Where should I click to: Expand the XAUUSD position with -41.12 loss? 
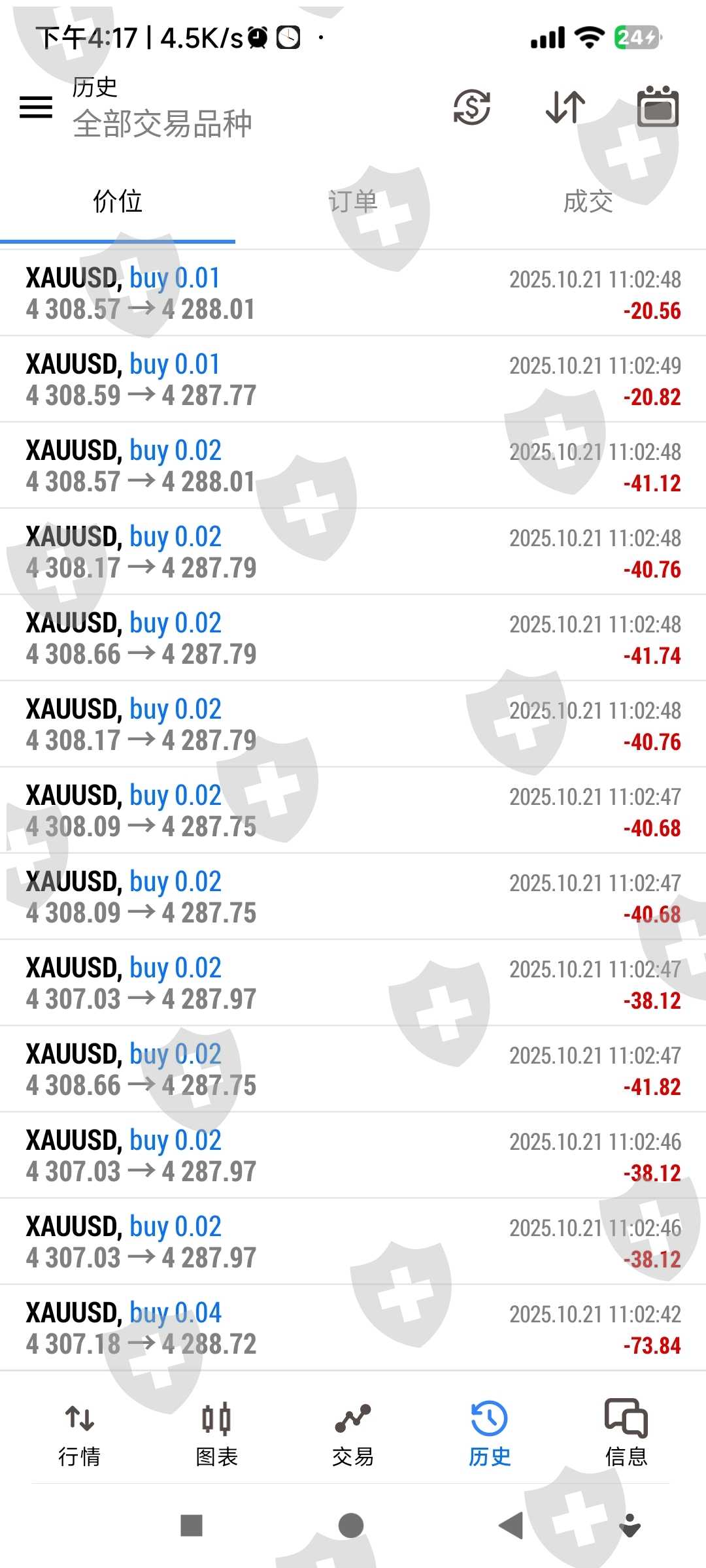point(353,466)
